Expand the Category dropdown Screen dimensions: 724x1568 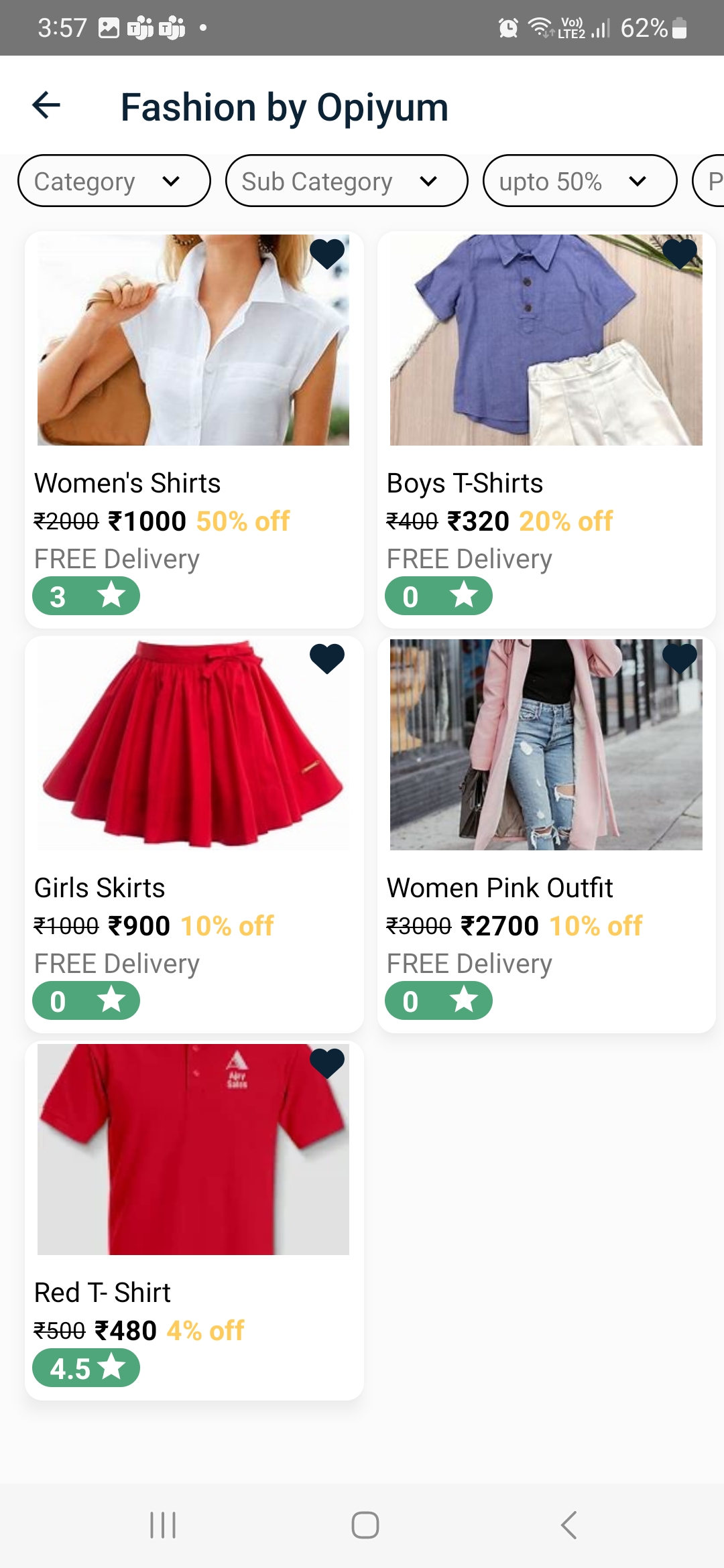[114, 181]
